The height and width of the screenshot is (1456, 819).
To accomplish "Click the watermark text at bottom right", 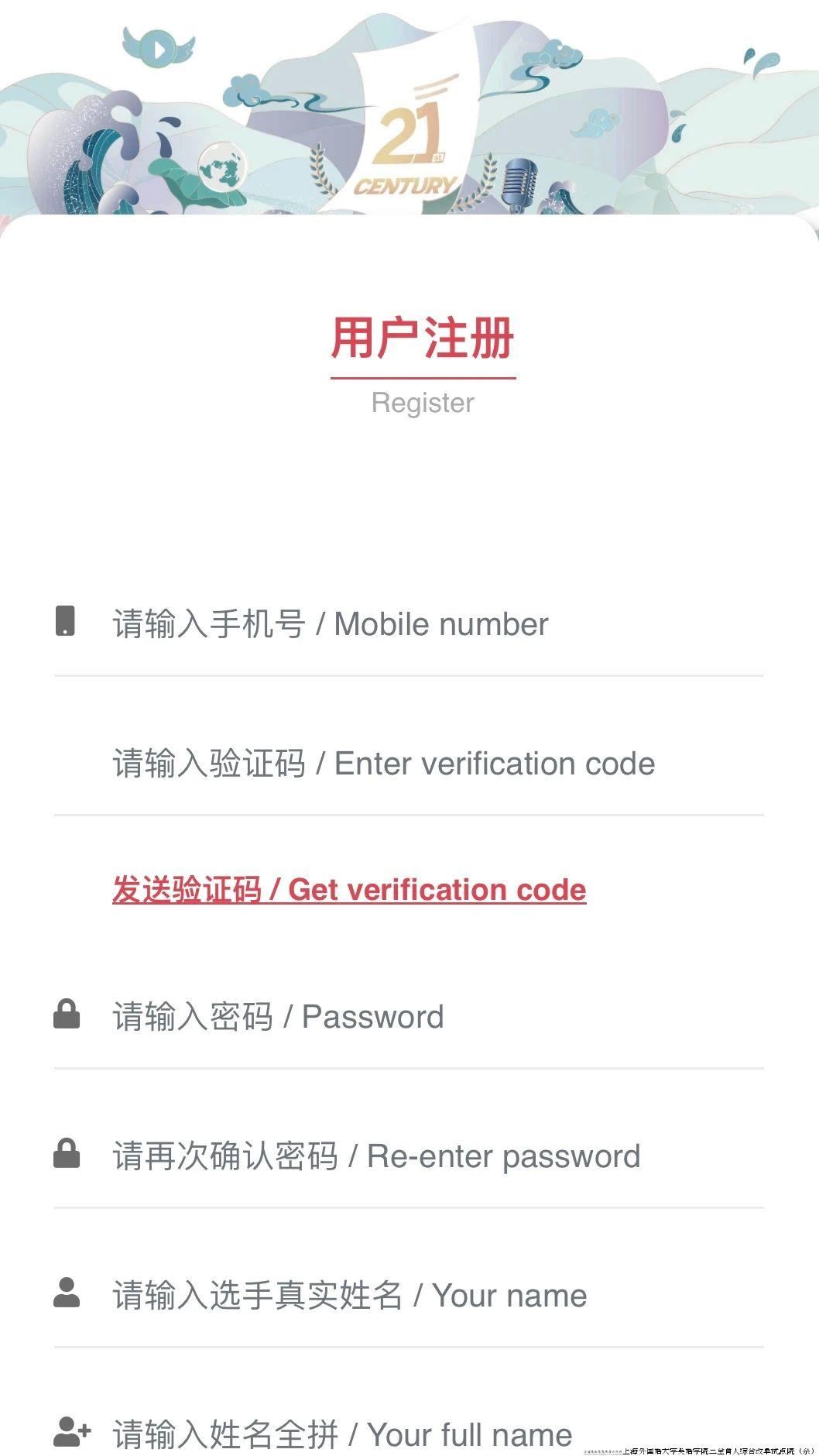I will coord(697,1450).
